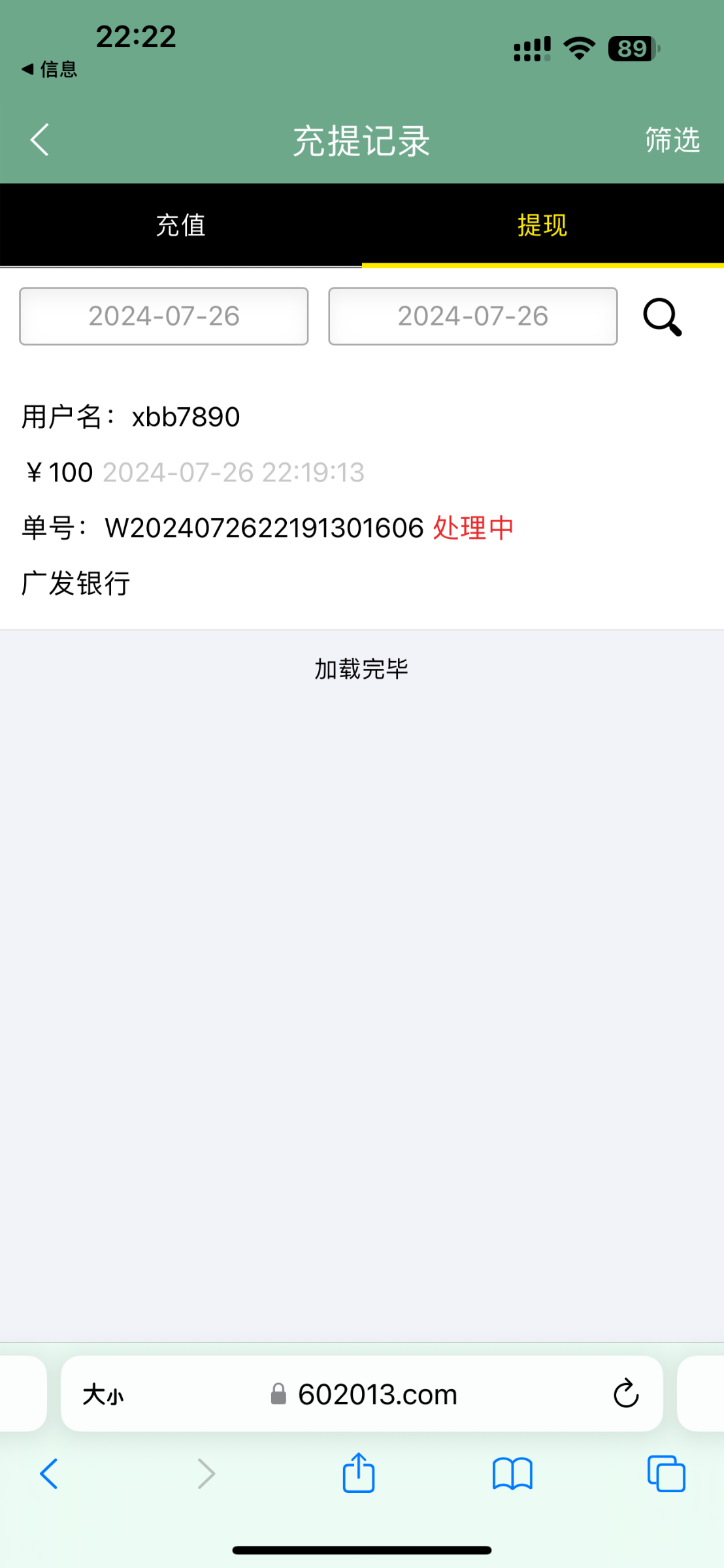Show all open Safari tabs
Image resolution: width=724 pixels, height=1568 pixels.
pos(666,1475)
